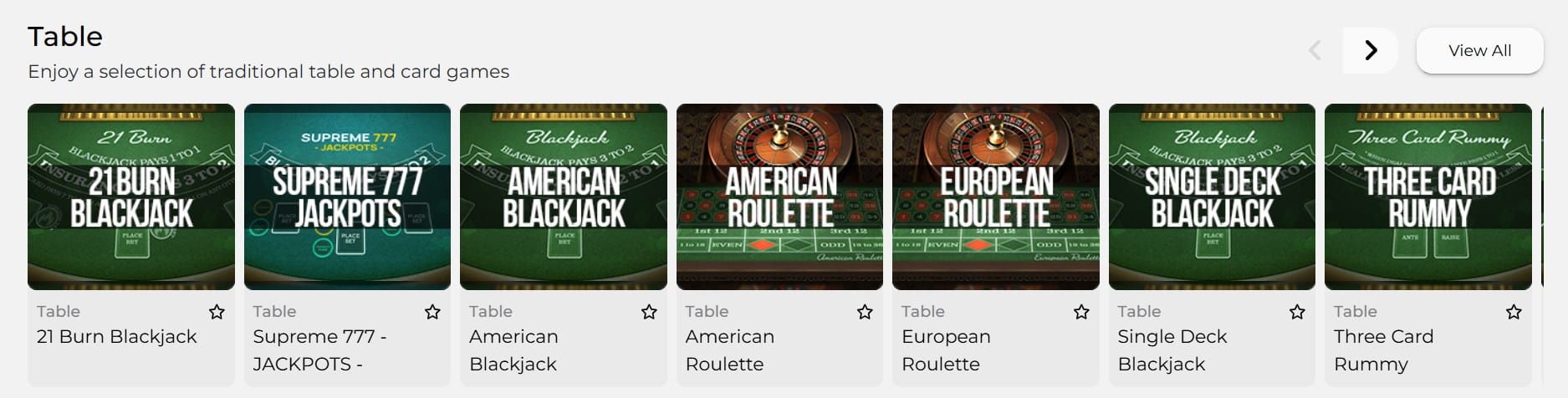Select Single Deck Blackjack game
The width and height of the screenshot is (1568, 398).
pyautogui.click(x=1212, y=196)
